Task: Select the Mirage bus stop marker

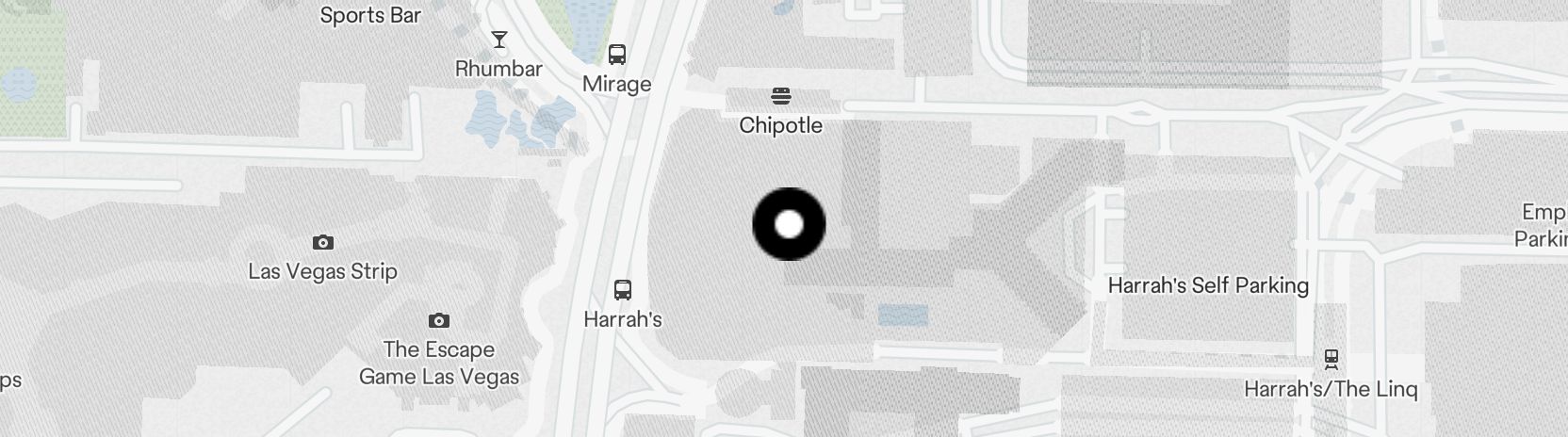Action: click(x=617, y=54)
